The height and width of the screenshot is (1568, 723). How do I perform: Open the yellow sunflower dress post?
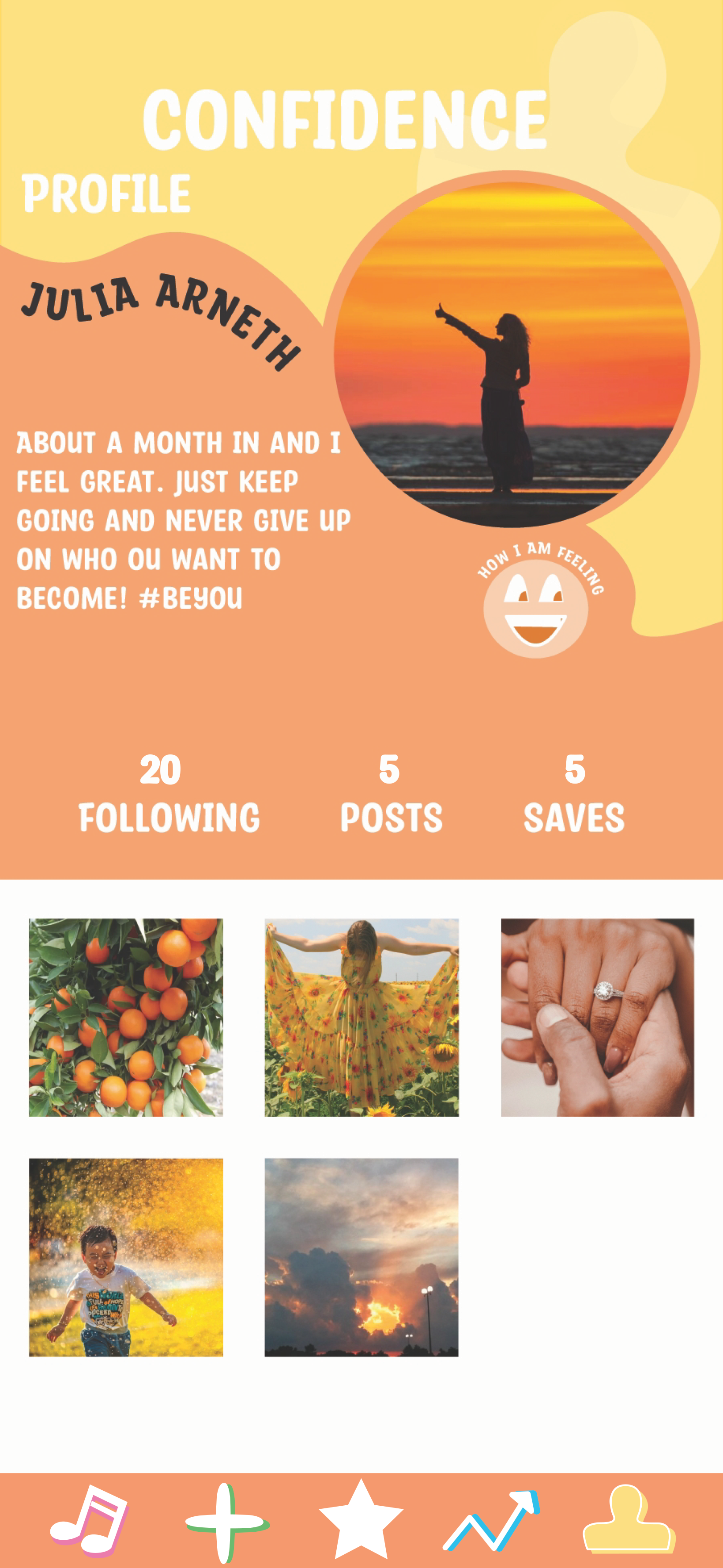click(x=361, y=1017)
